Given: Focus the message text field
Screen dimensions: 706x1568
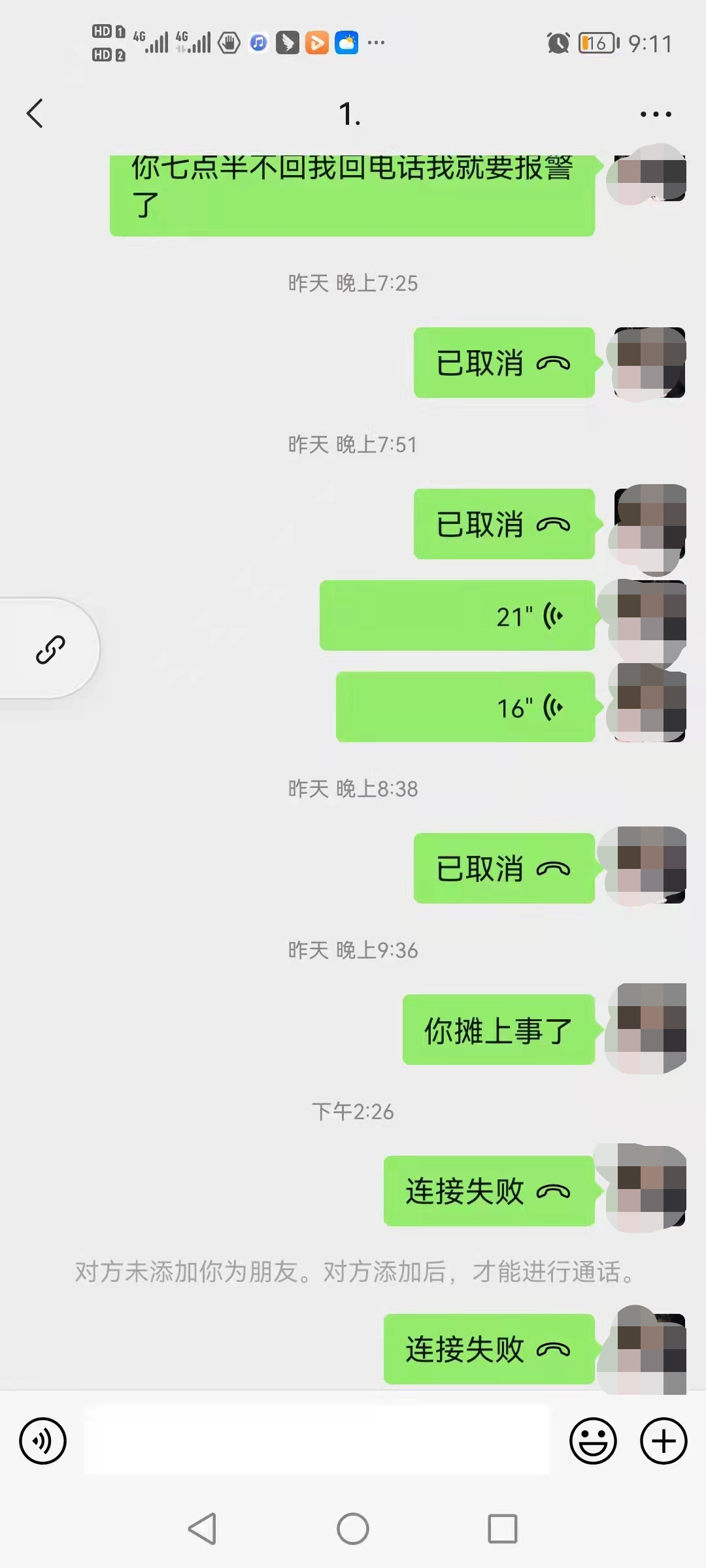Looking at the screenshot, I should 318,1441.
